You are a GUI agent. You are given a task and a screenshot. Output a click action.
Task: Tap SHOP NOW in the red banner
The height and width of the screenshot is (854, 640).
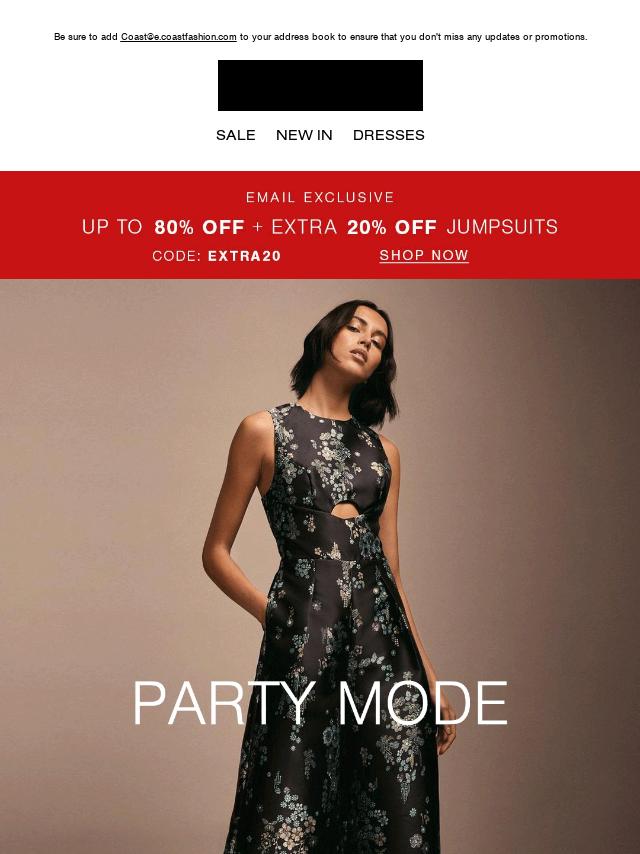(x=424, y=256)
